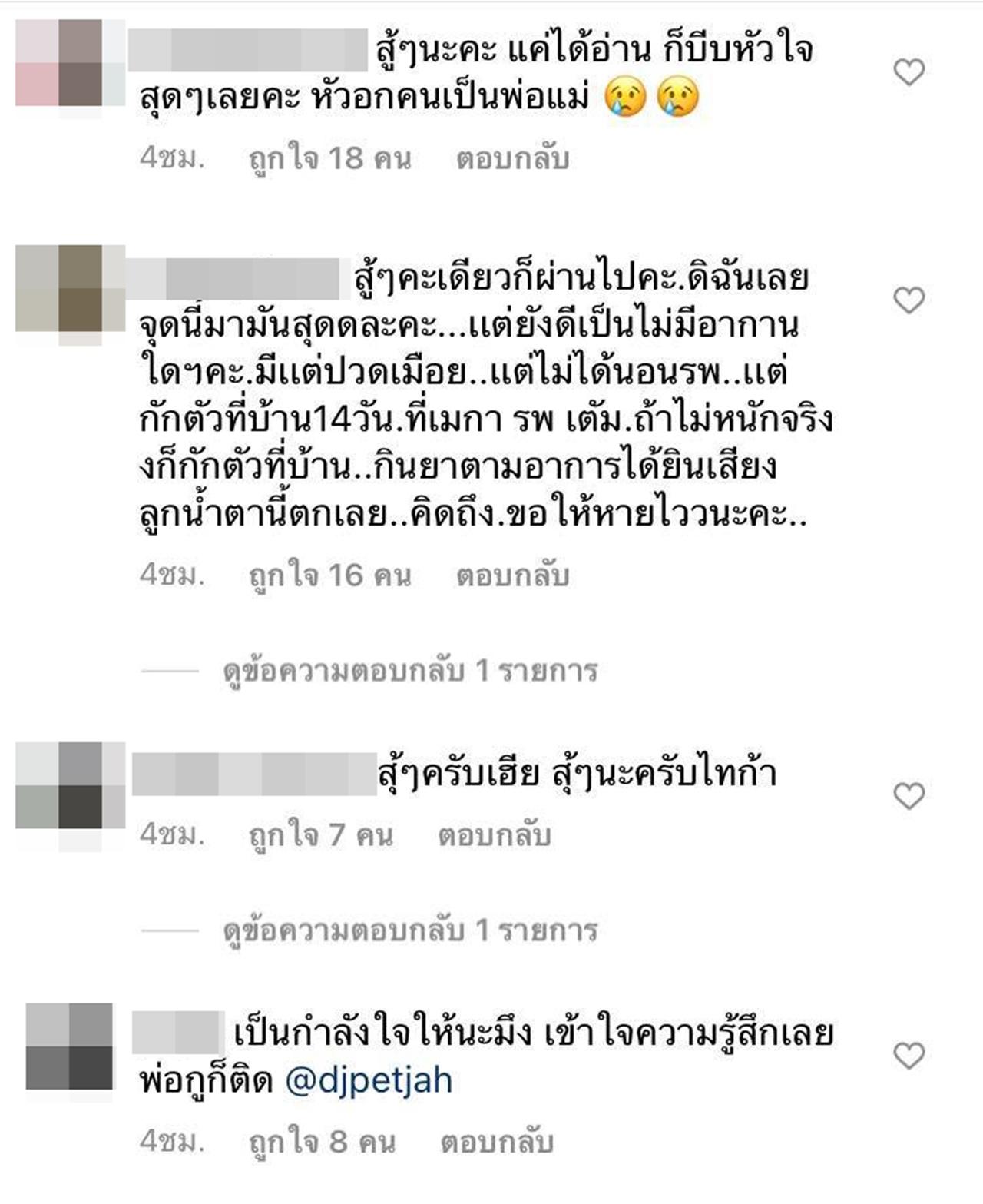This screenshot has height=1204, width=983.
Task: View who liked the 16-likes comment
Action: (330, 575)
